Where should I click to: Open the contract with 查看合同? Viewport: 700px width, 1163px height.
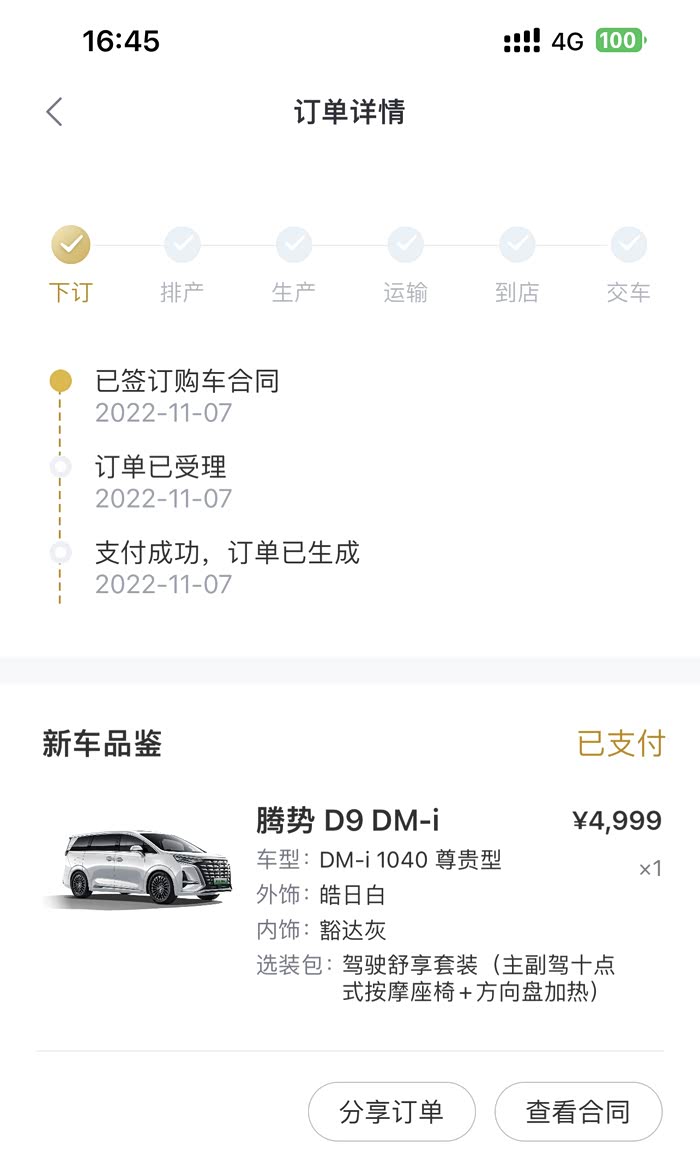pos(578,1111)
